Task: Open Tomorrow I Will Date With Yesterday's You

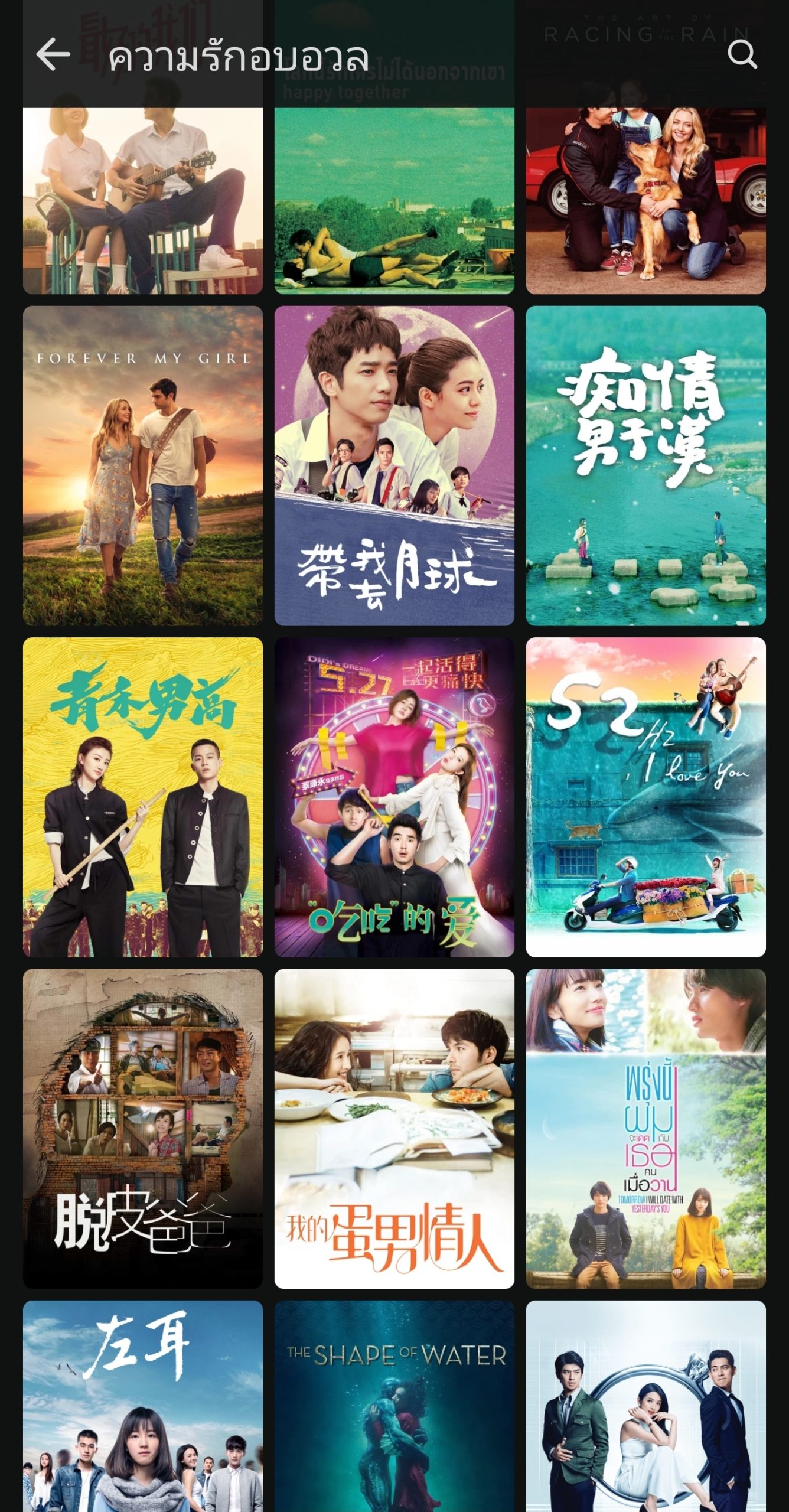Action: (645, 1129)
